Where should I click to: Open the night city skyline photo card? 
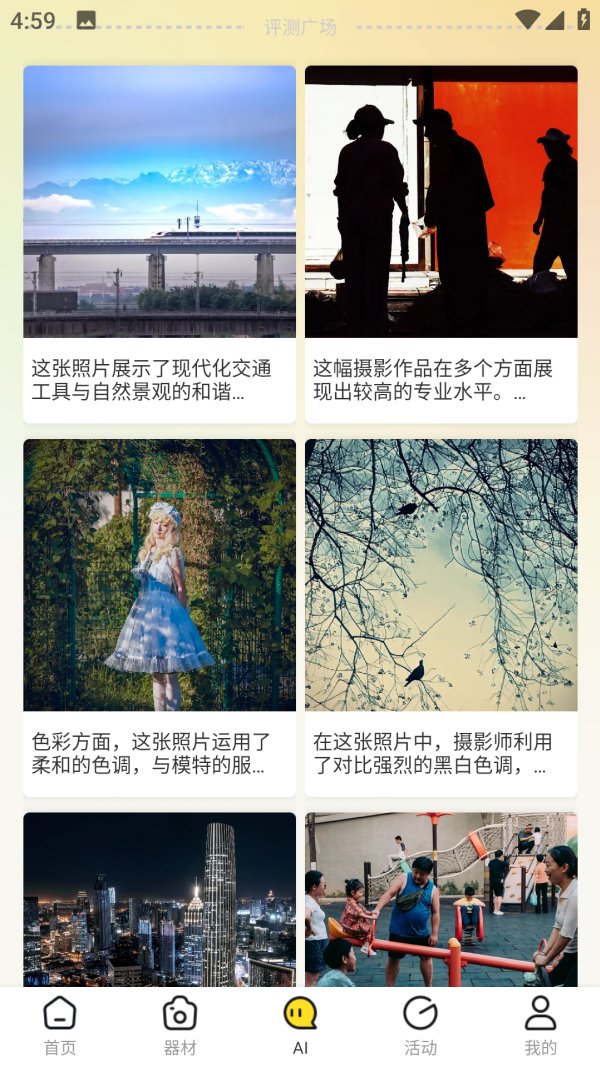tap(159, 898)
